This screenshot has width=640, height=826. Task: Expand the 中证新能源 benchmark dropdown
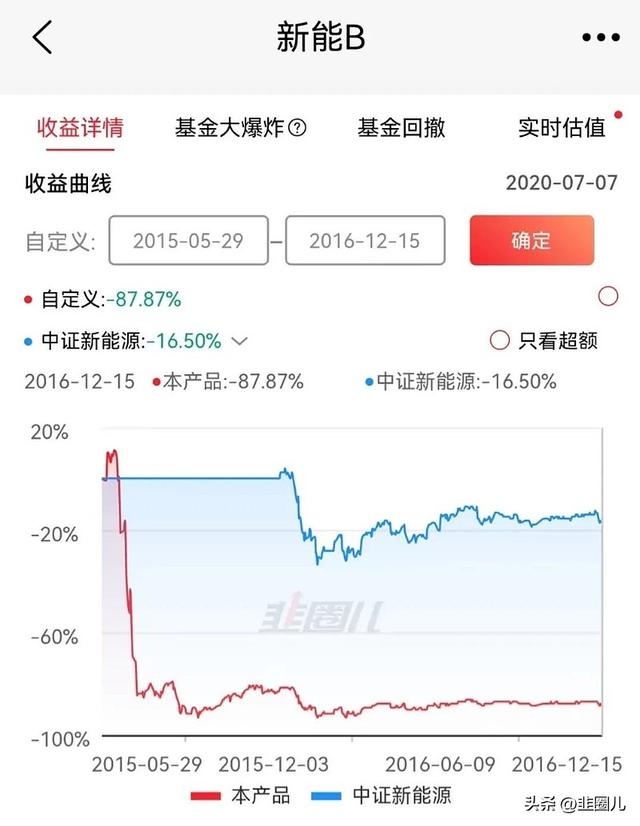239,341
